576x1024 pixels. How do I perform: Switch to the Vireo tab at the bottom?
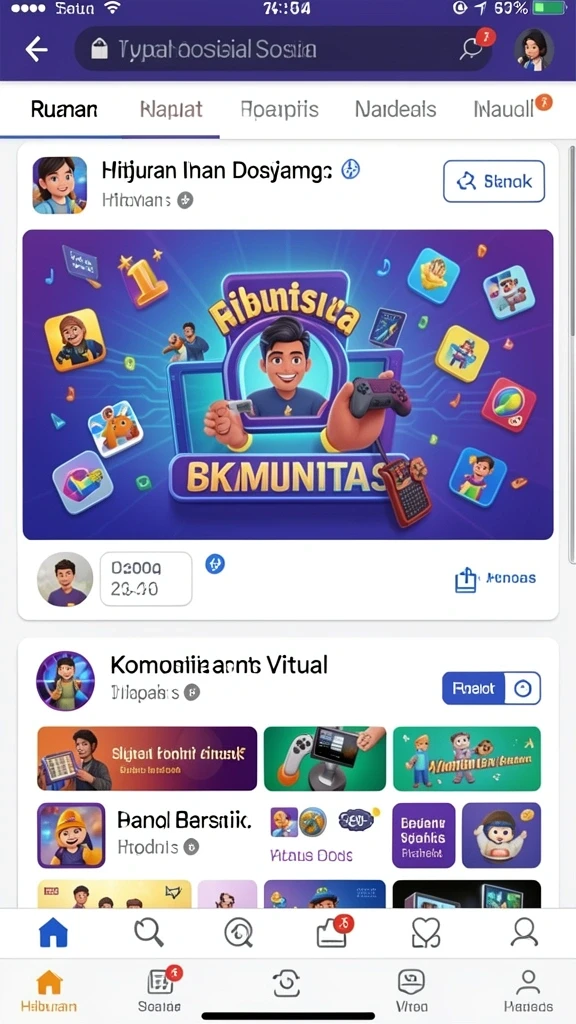411,989
